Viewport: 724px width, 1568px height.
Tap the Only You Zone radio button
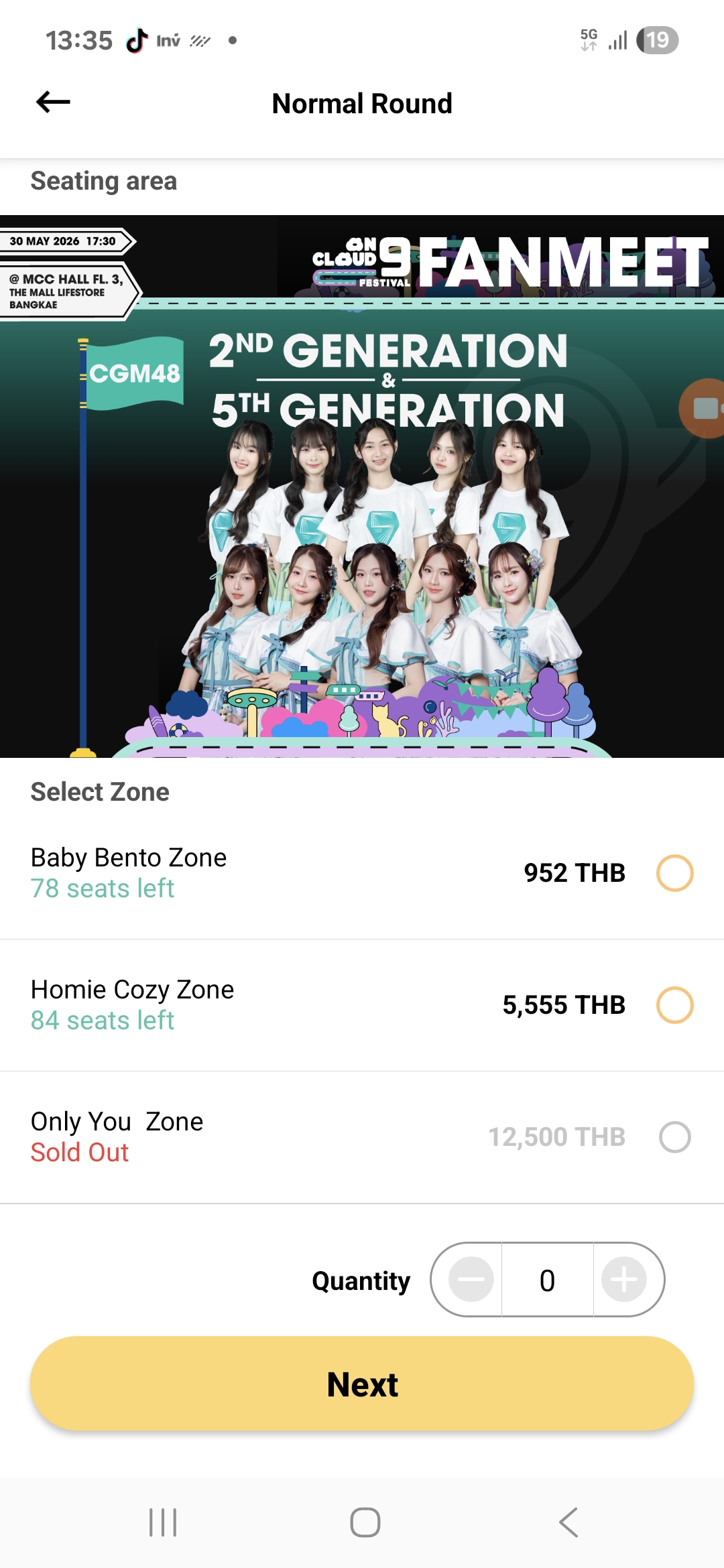pos(674,1137)
